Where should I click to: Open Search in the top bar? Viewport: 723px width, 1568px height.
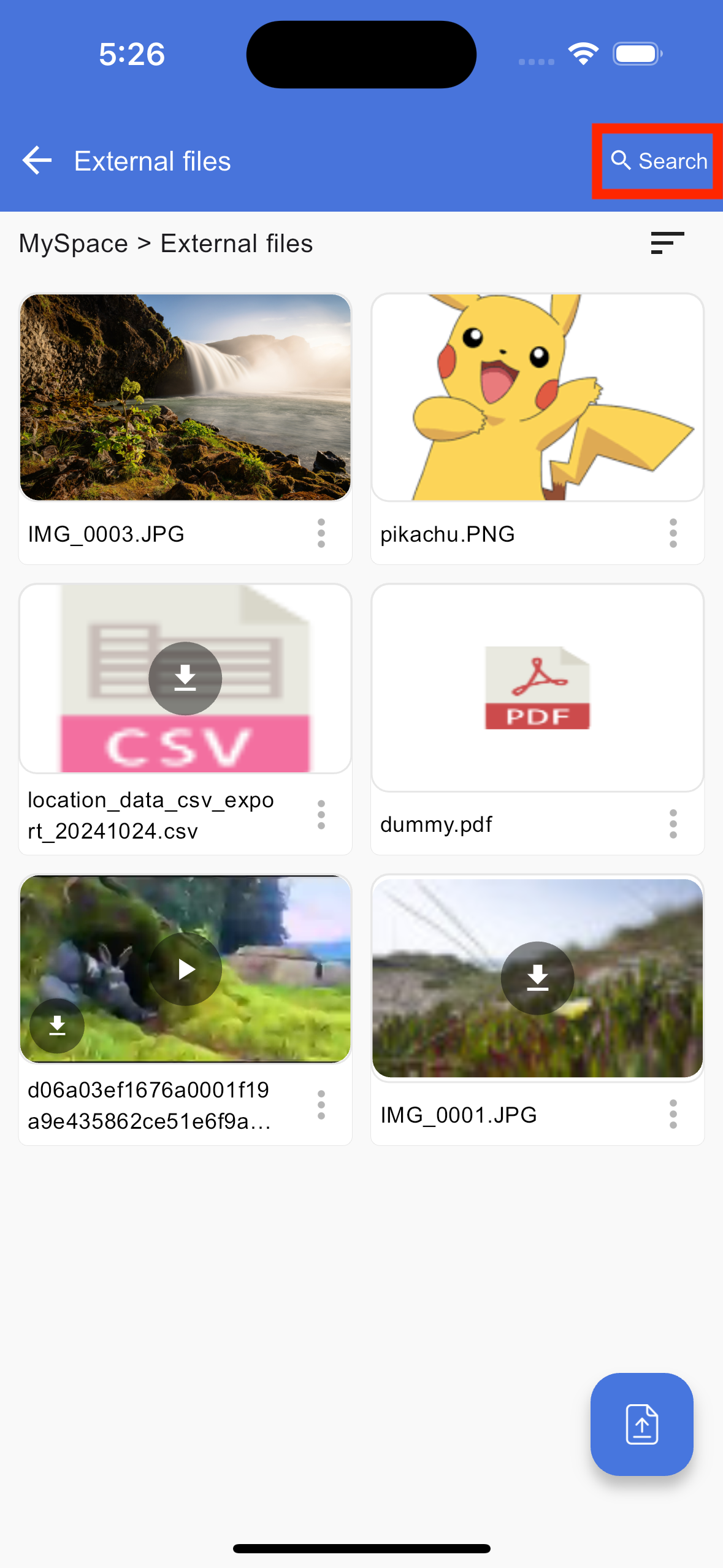(x=659, y=161)
